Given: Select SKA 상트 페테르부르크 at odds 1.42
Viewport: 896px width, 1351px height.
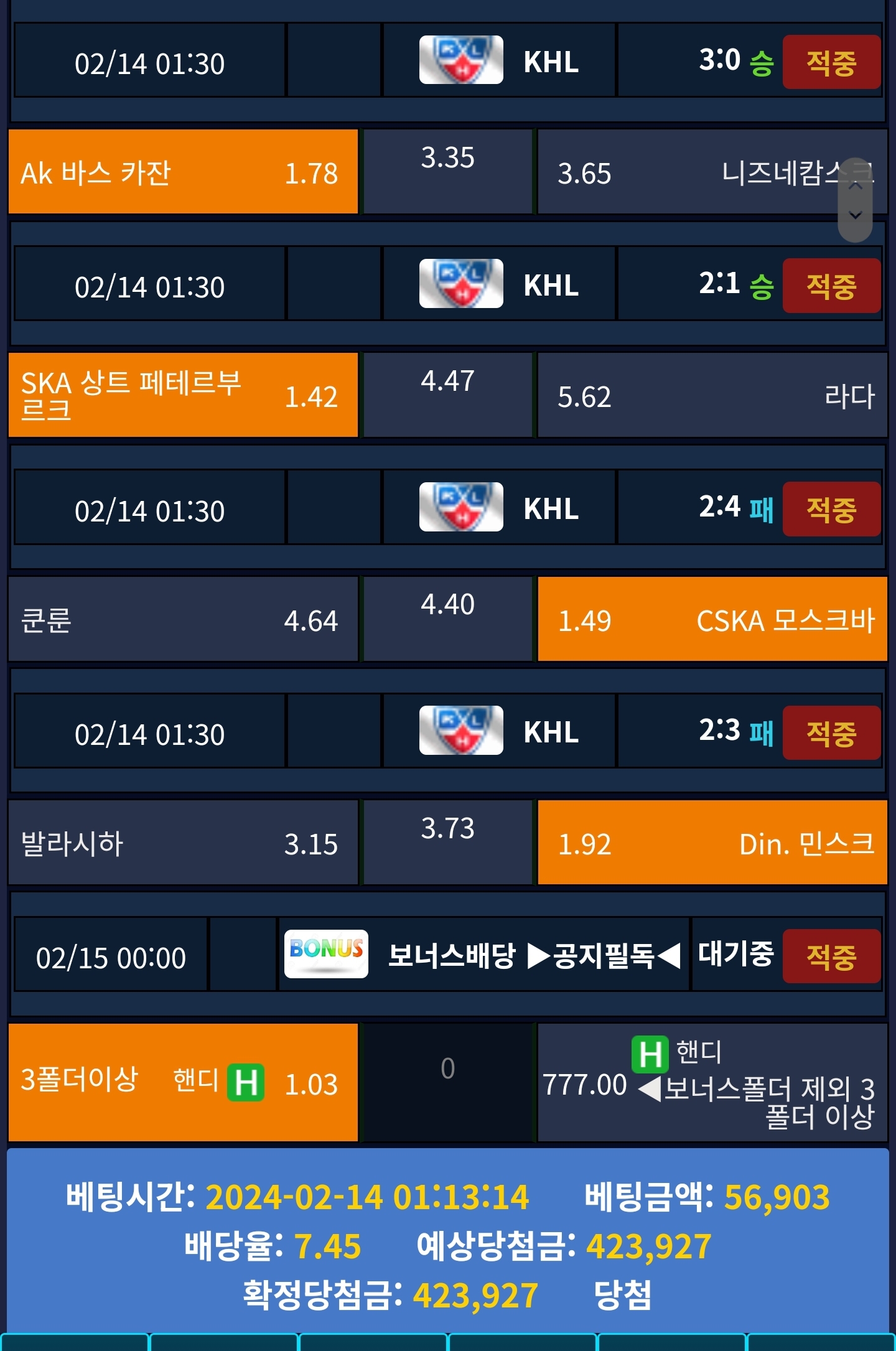Looking at the screenshot, I should [x=183, y=395].
